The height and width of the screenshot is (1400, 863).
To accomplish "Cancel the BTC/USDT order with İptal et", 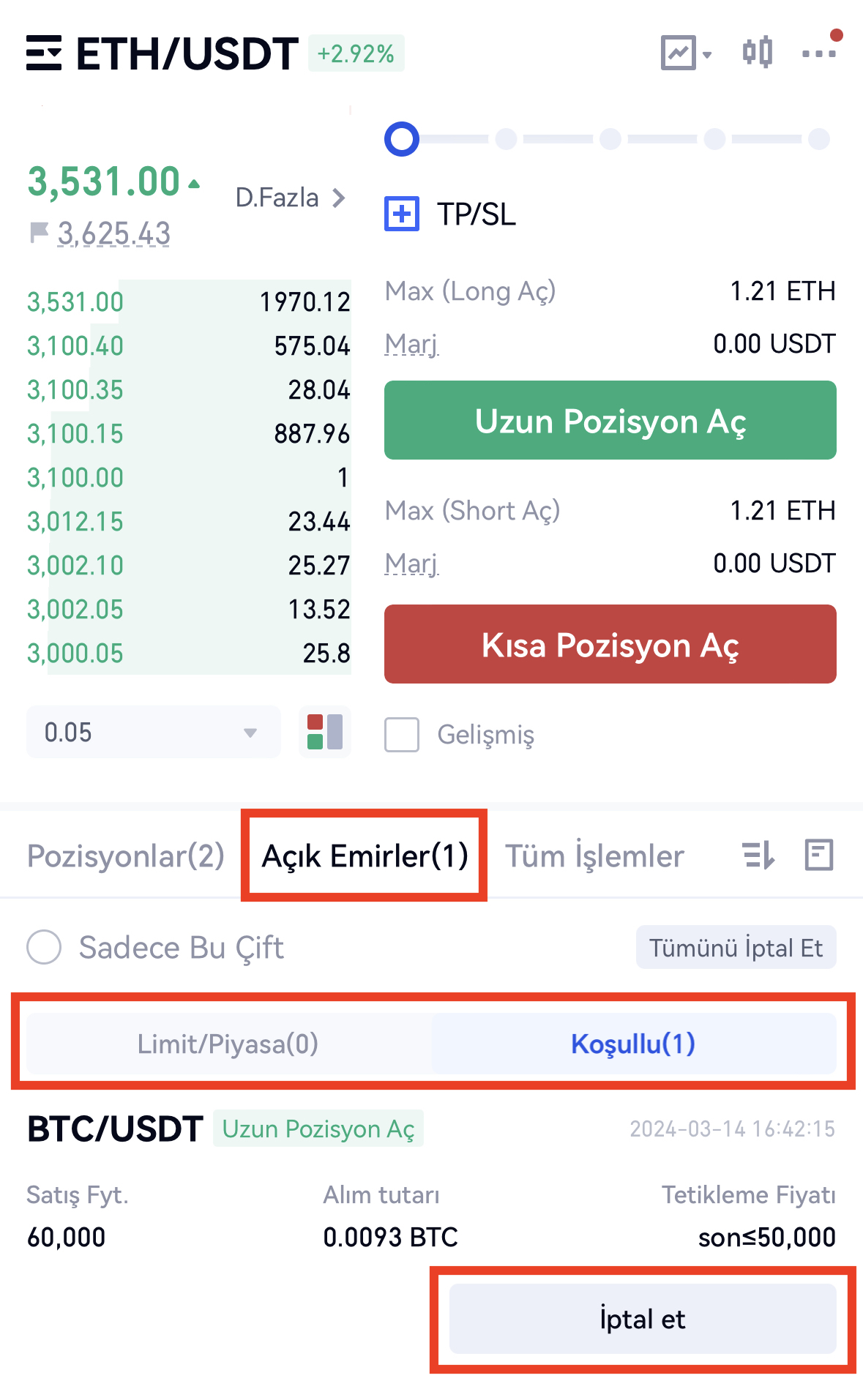I will (x=642, y=1319).
